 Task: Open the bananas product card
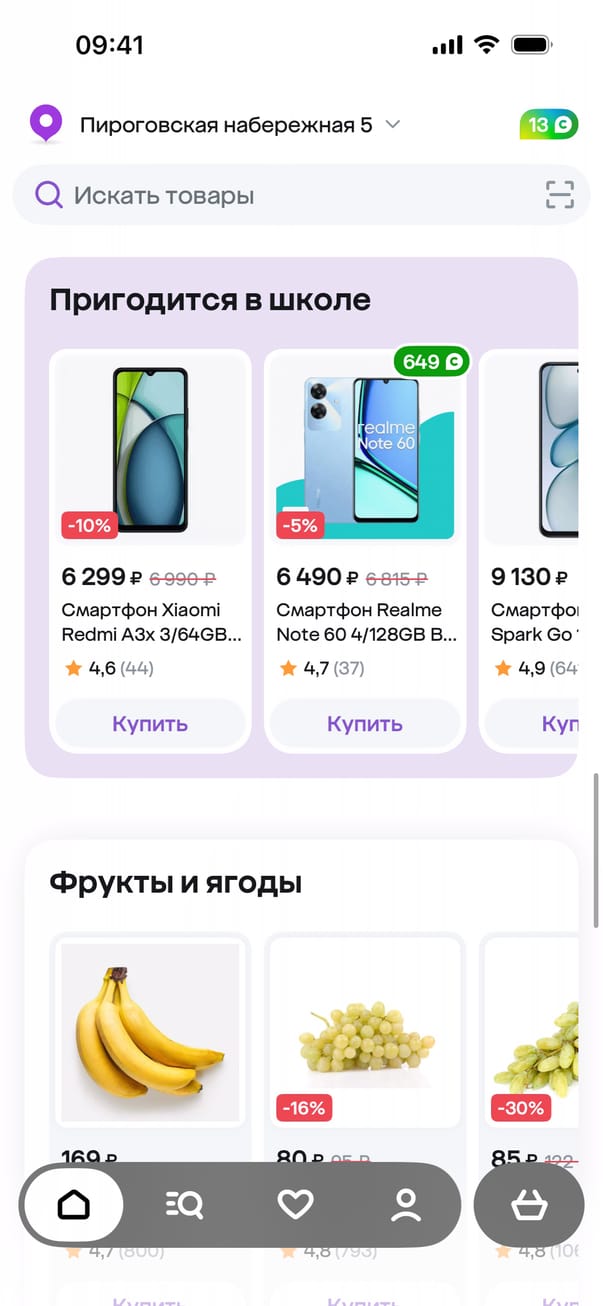pos(150,1030)
